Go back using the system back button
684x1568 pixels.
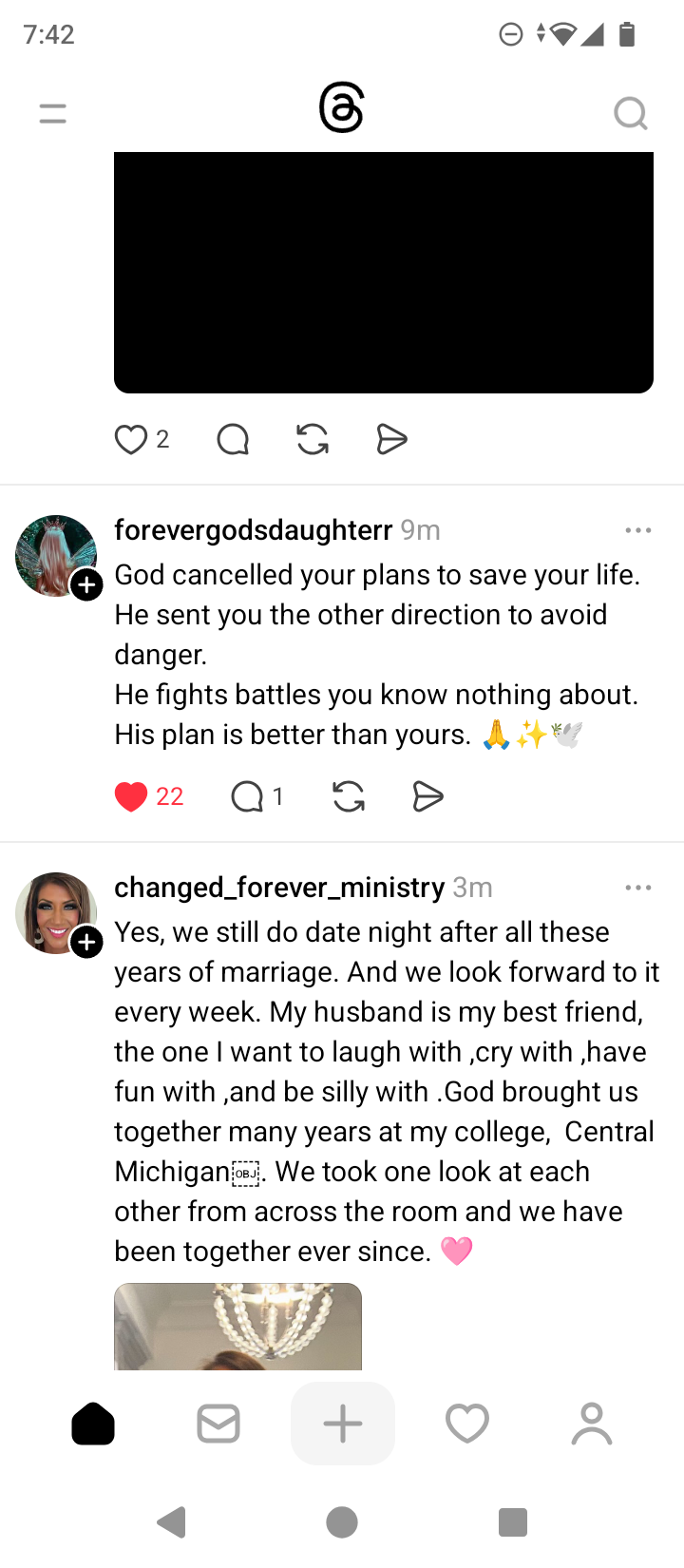[x=172, y=1522]
